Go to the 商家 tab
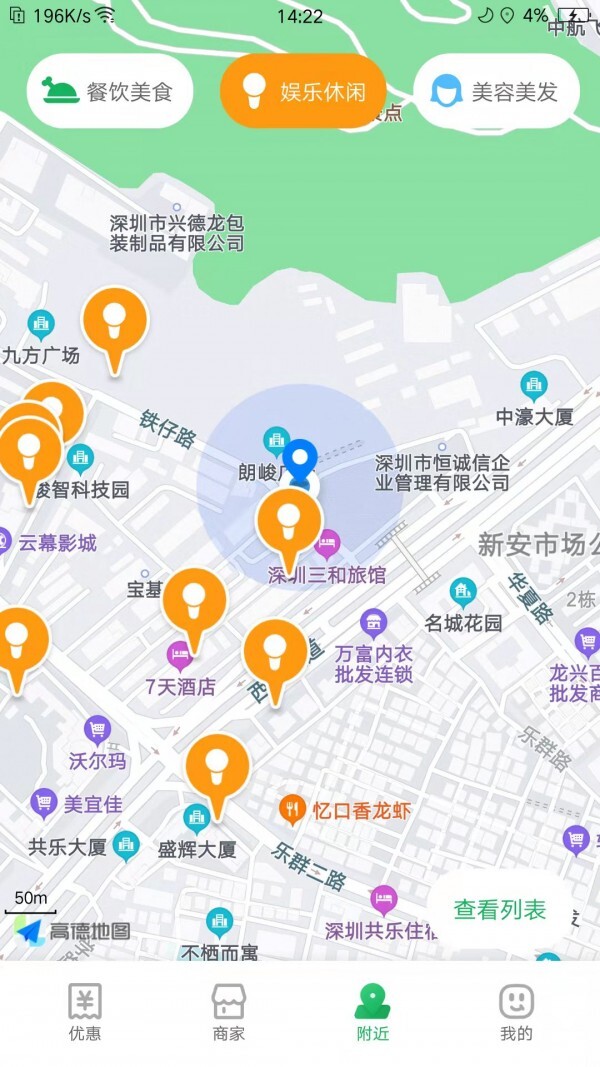Image resolution: width=600 pixels, height=1067 pixels. (229, 1012)
